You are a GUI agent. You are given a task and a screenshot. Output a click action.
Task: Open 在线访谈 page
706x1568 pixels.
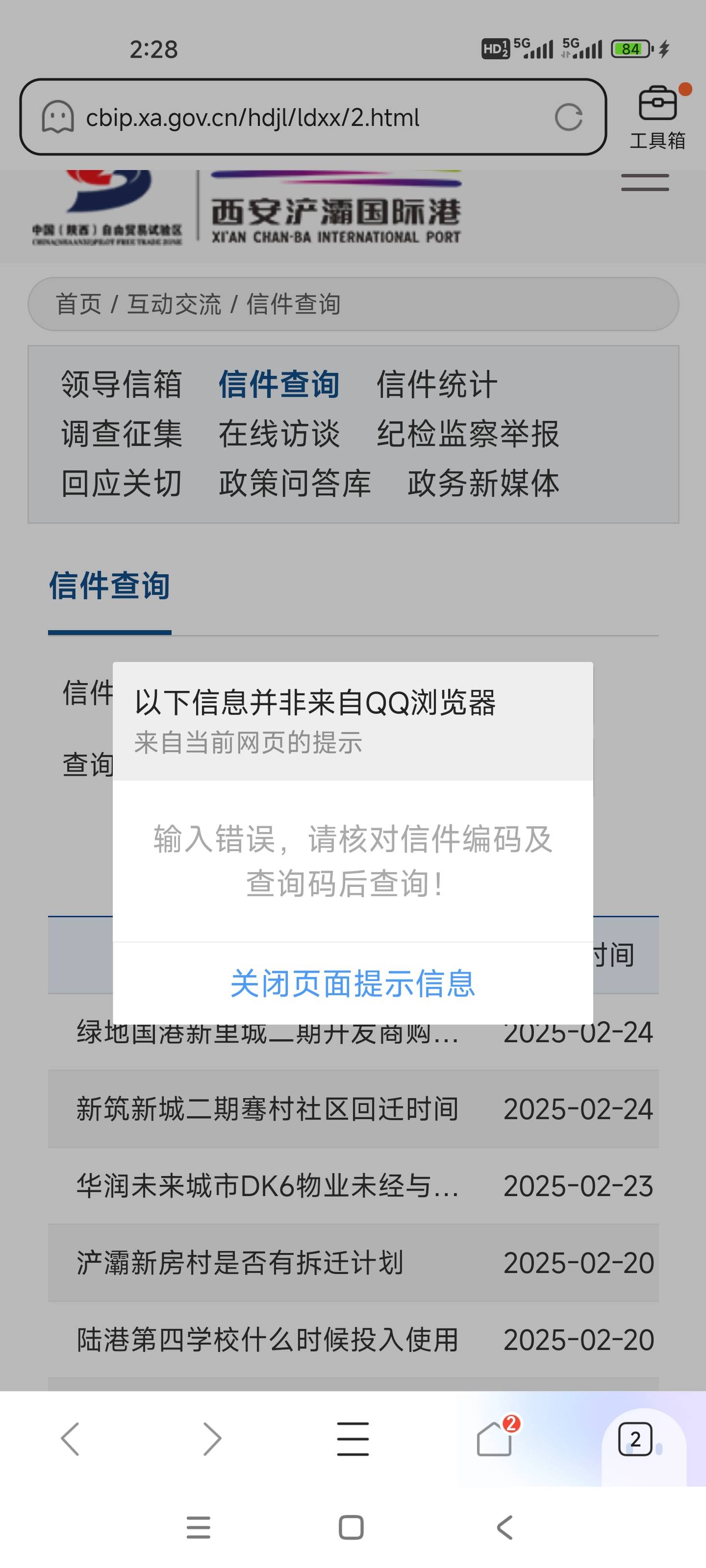279,434
